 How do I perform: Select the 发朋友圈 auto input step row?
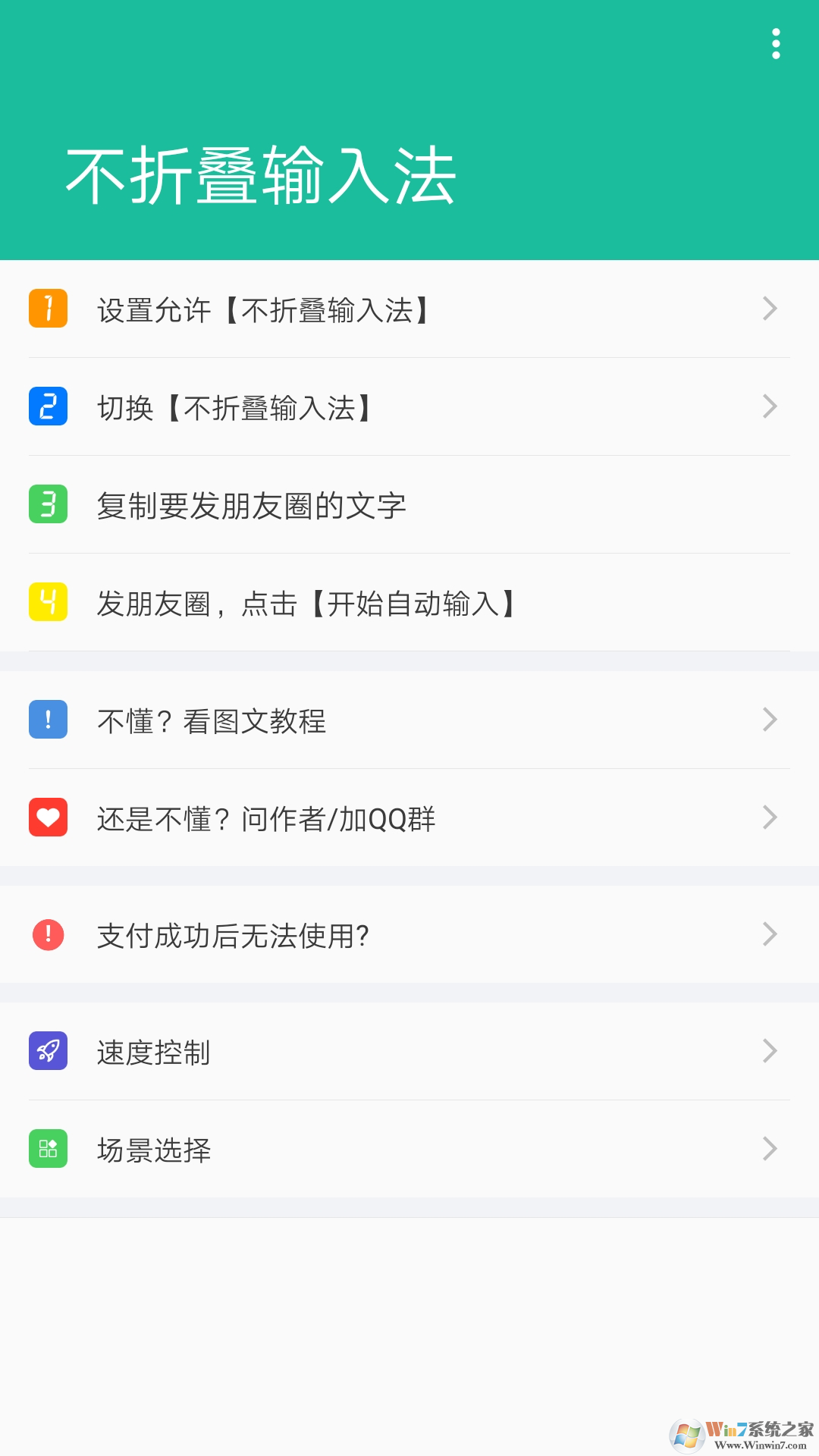409,603
